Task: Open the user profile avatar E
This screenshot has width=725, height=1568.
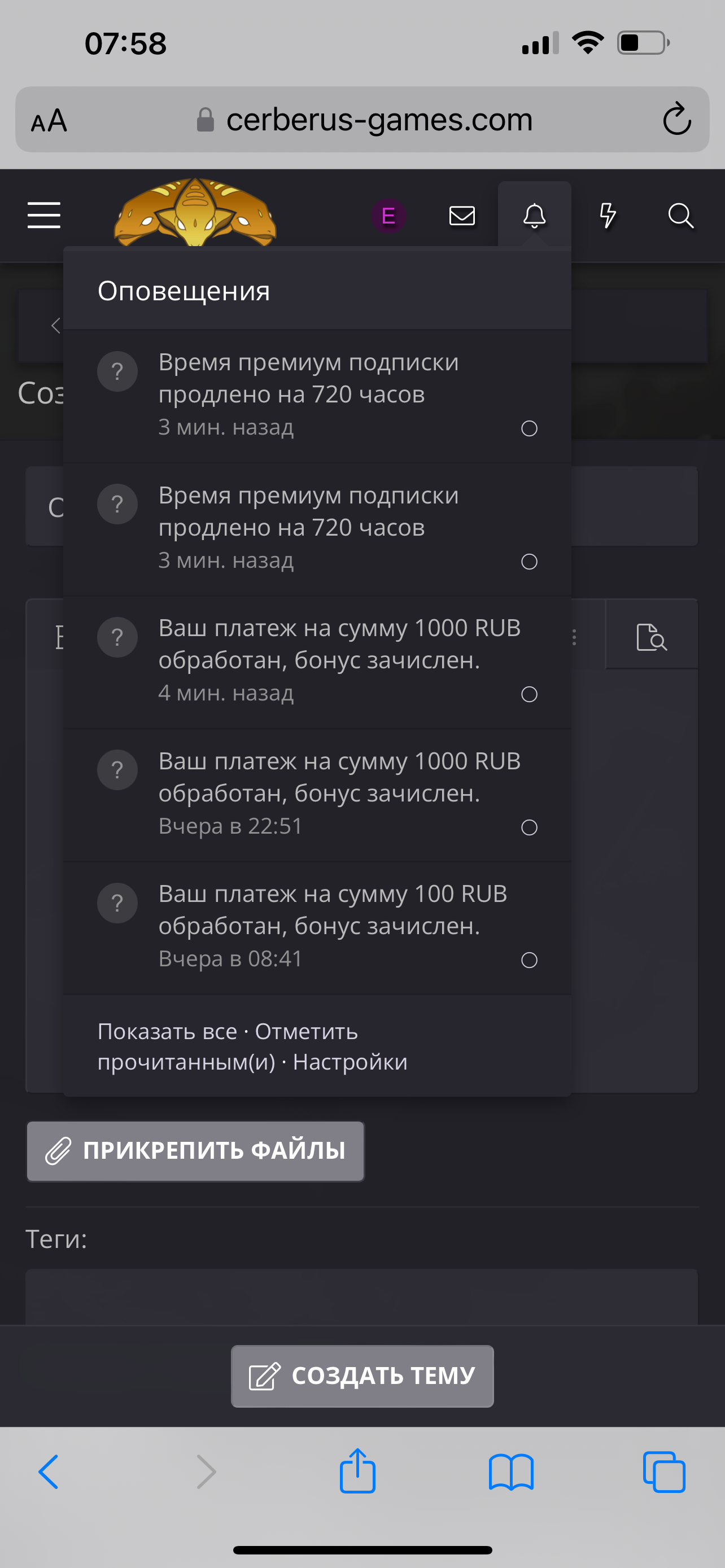Action: click(388, 216)
